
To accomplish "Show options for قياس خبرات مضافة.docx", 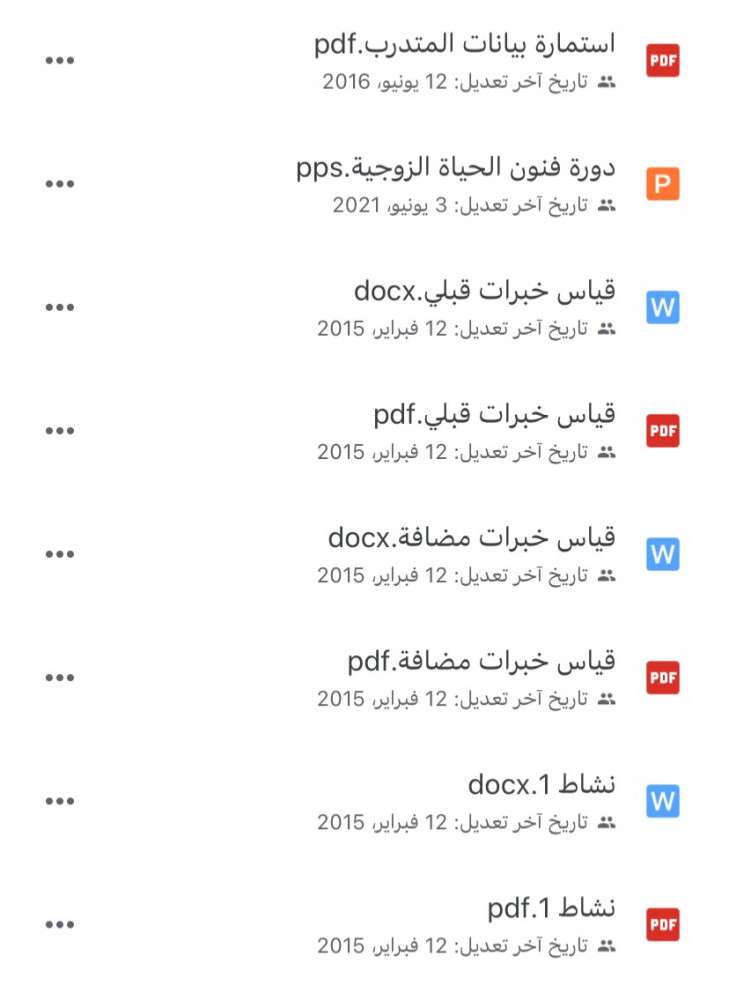I will pos(60,554).
